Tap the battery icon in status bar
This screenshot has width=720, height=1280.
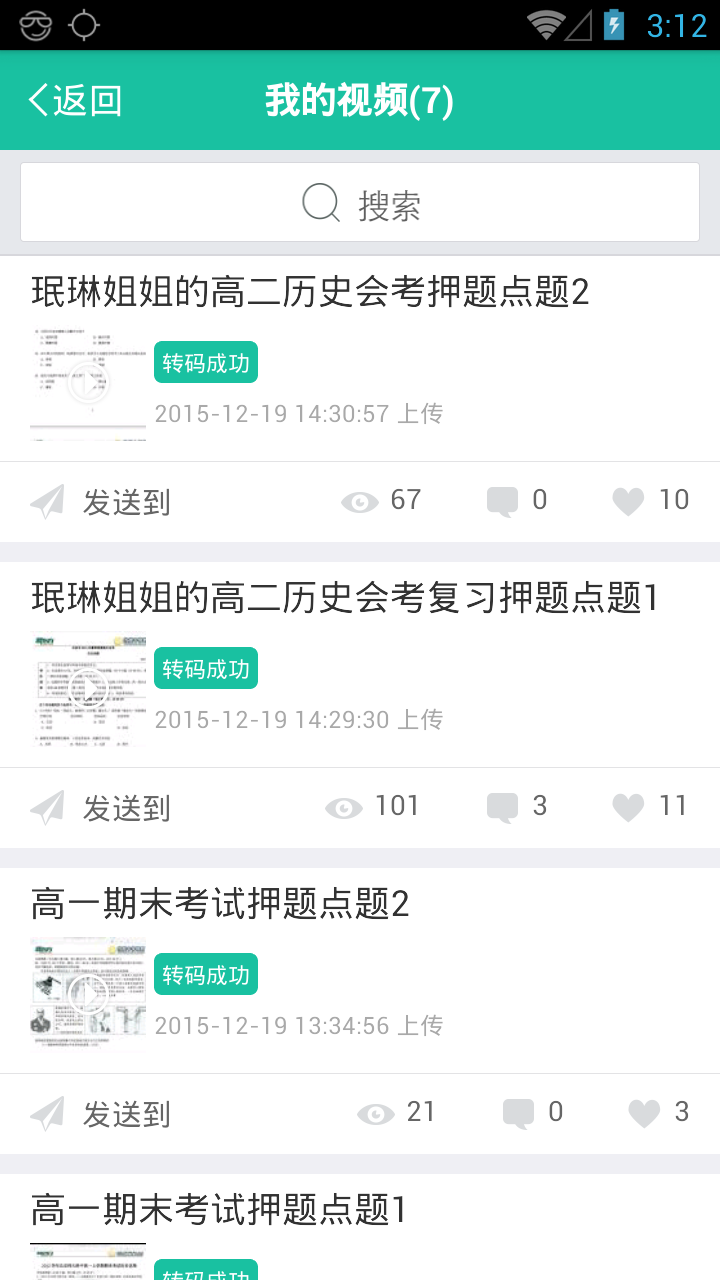point(611,24)
